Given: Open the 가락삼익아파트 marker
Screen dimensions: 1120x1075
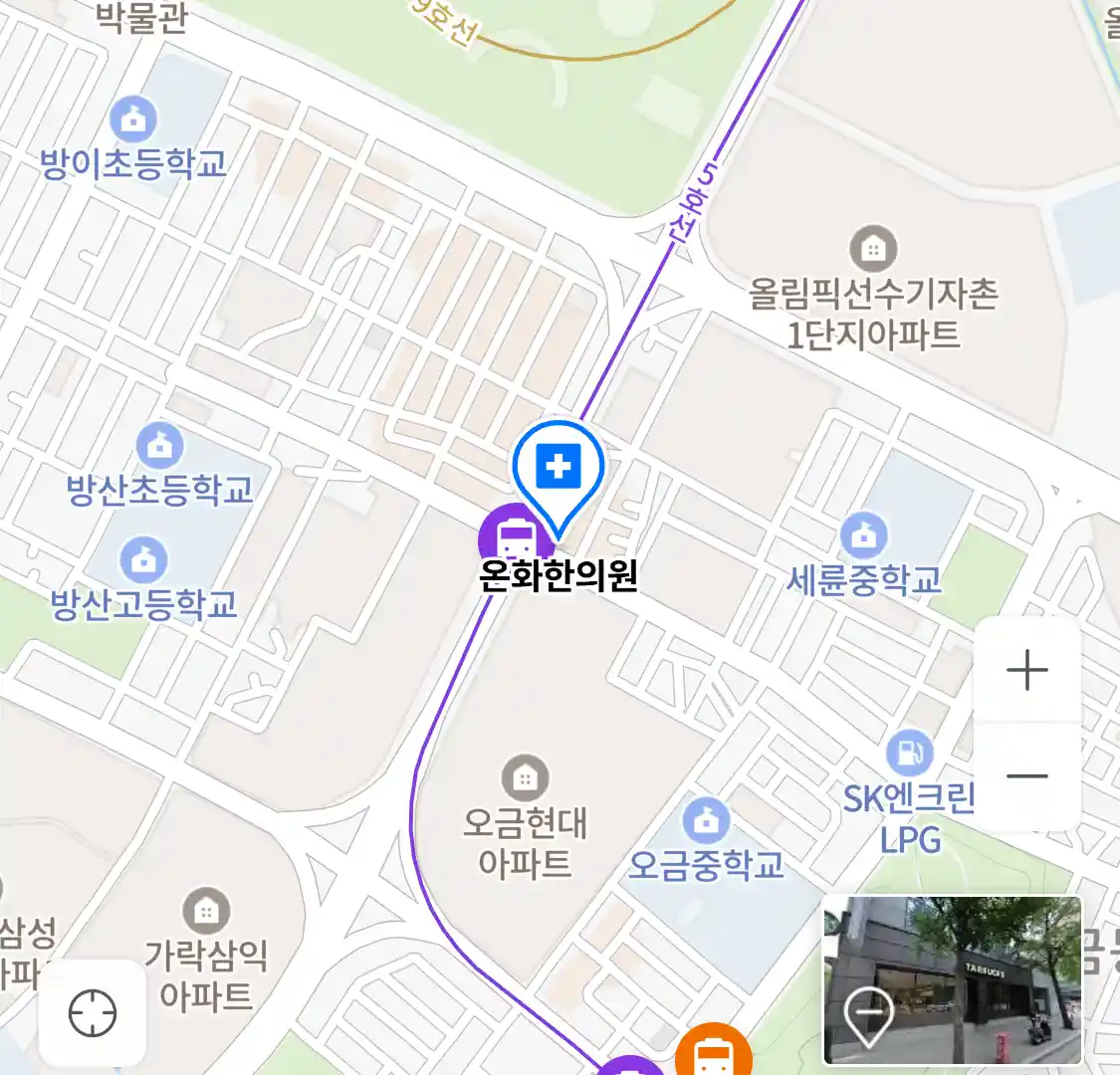Looking at the screenshot, I should [206, 910].
